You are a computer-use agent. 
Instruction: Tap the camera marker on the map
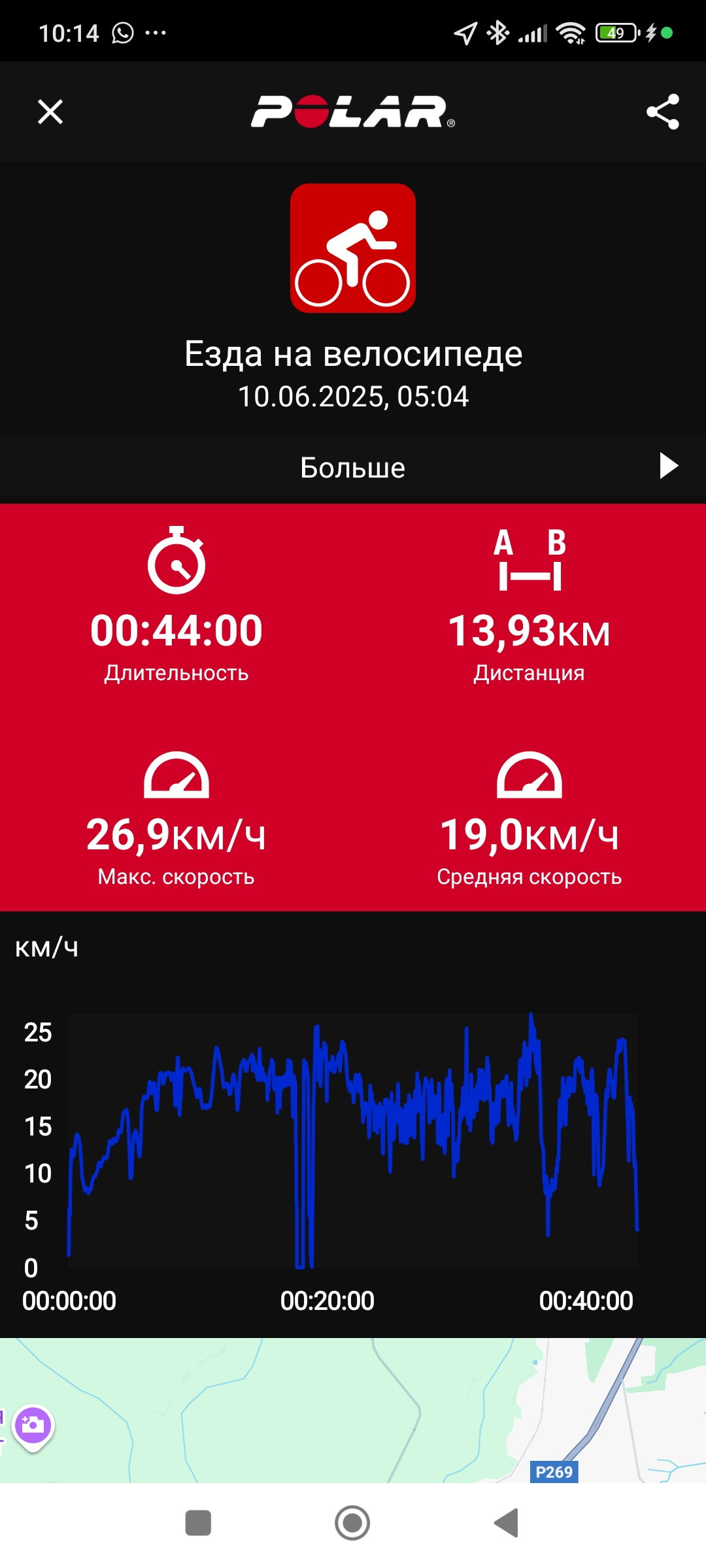pos(33,1427)
